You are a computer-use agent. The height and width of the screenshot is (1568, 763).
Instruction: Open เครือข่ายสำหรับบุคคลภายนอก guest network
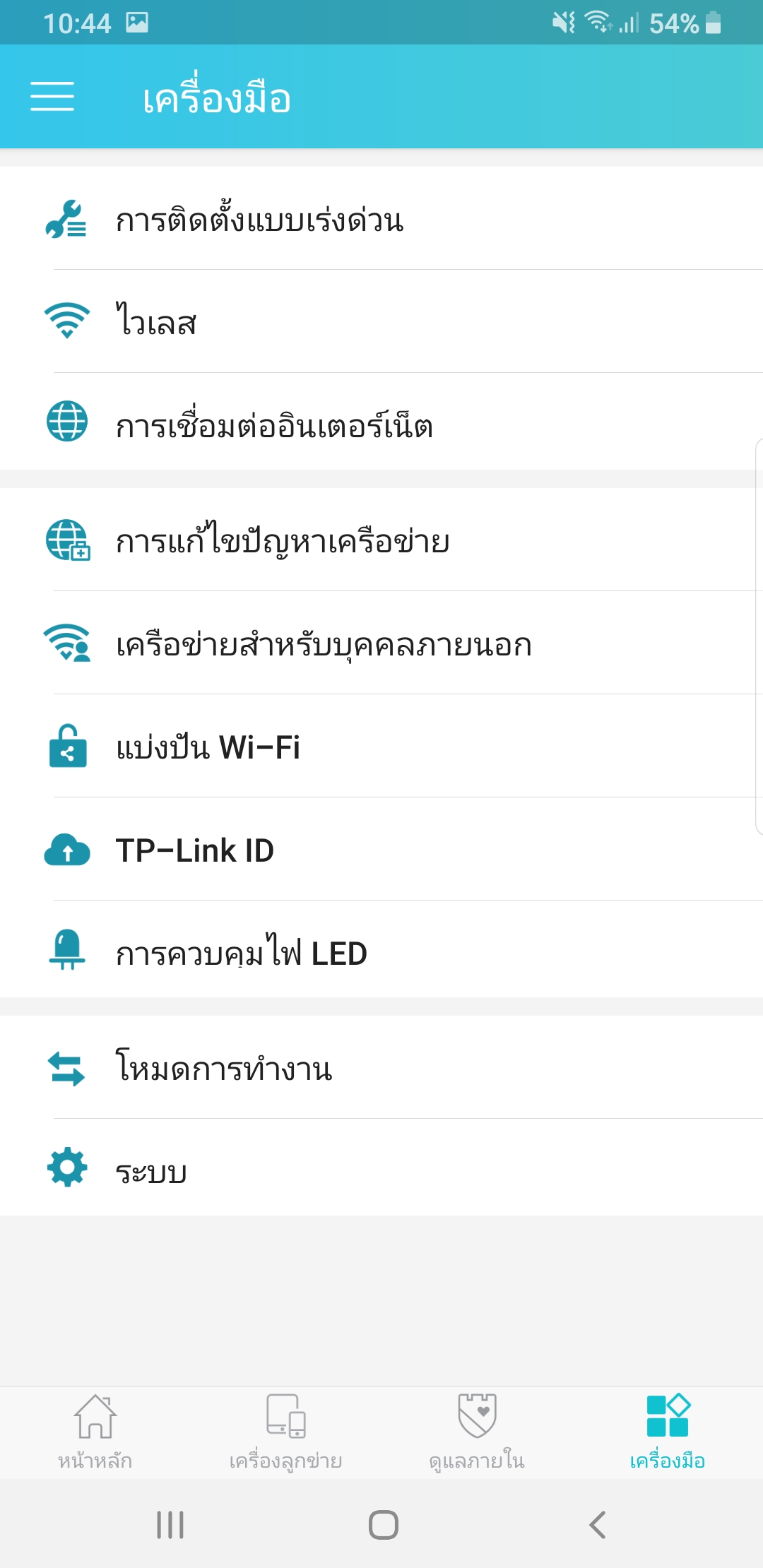point(381,643)
